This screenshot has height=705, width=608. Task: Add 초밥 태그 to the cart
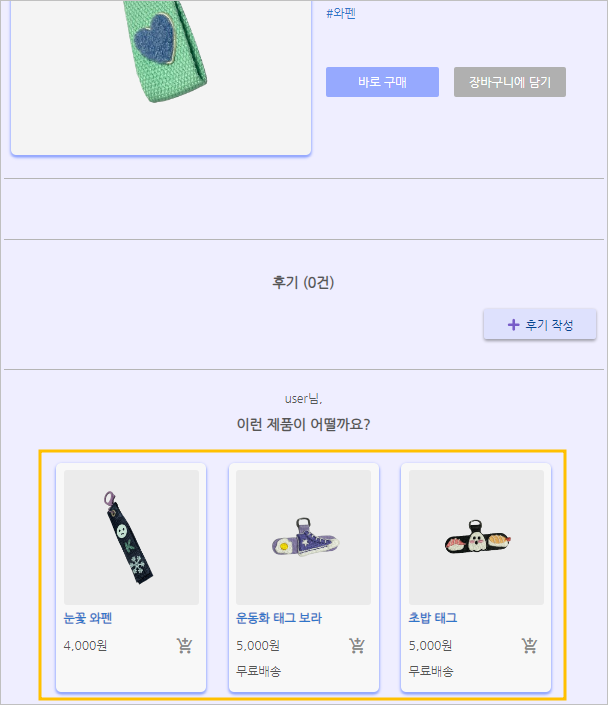[530, 646]
